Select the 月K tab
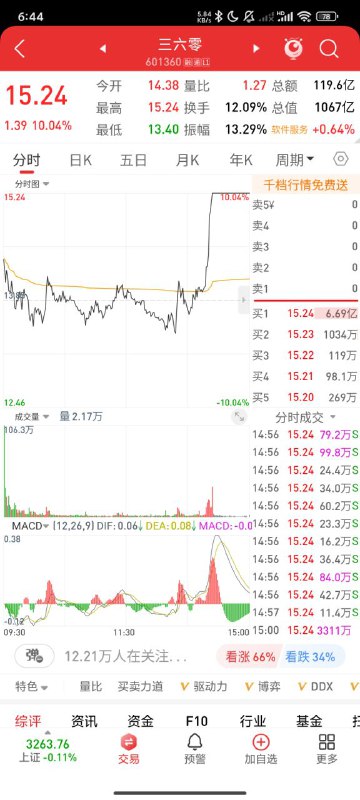Image resolution: width=360 pixels, height=800 pixels. (x=187, y=160)
